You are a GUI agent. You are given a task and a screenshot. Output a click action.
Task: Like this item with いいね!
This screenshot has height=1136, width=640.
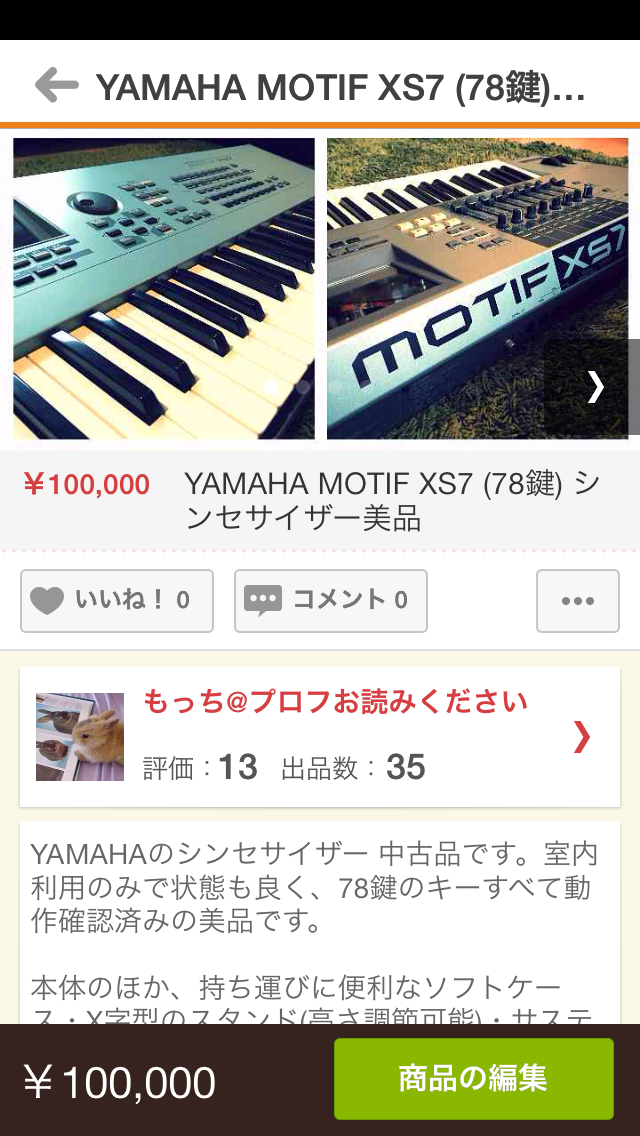pyautogui.click(x=117, y=601)
